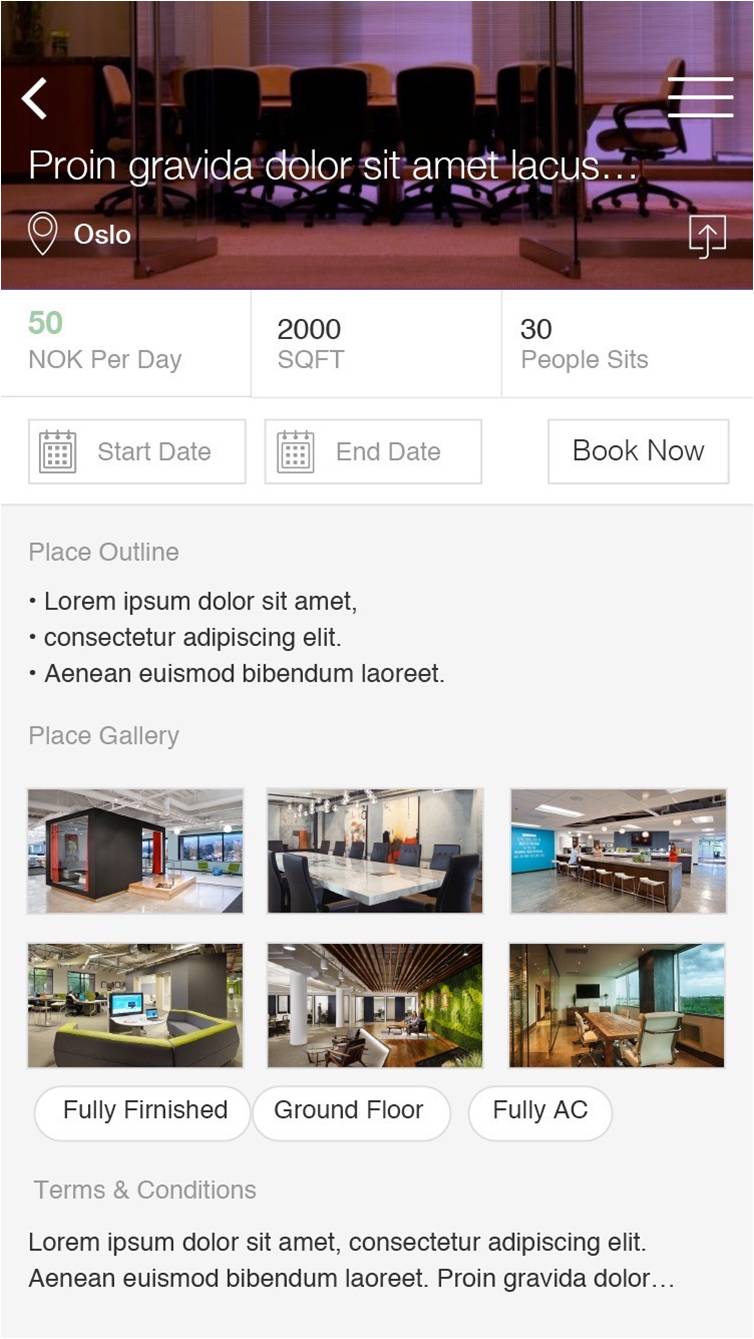Screen dimensions: 754x1339
Task: Select the Fully Firnished chip
Action: tap(143, 1112)
